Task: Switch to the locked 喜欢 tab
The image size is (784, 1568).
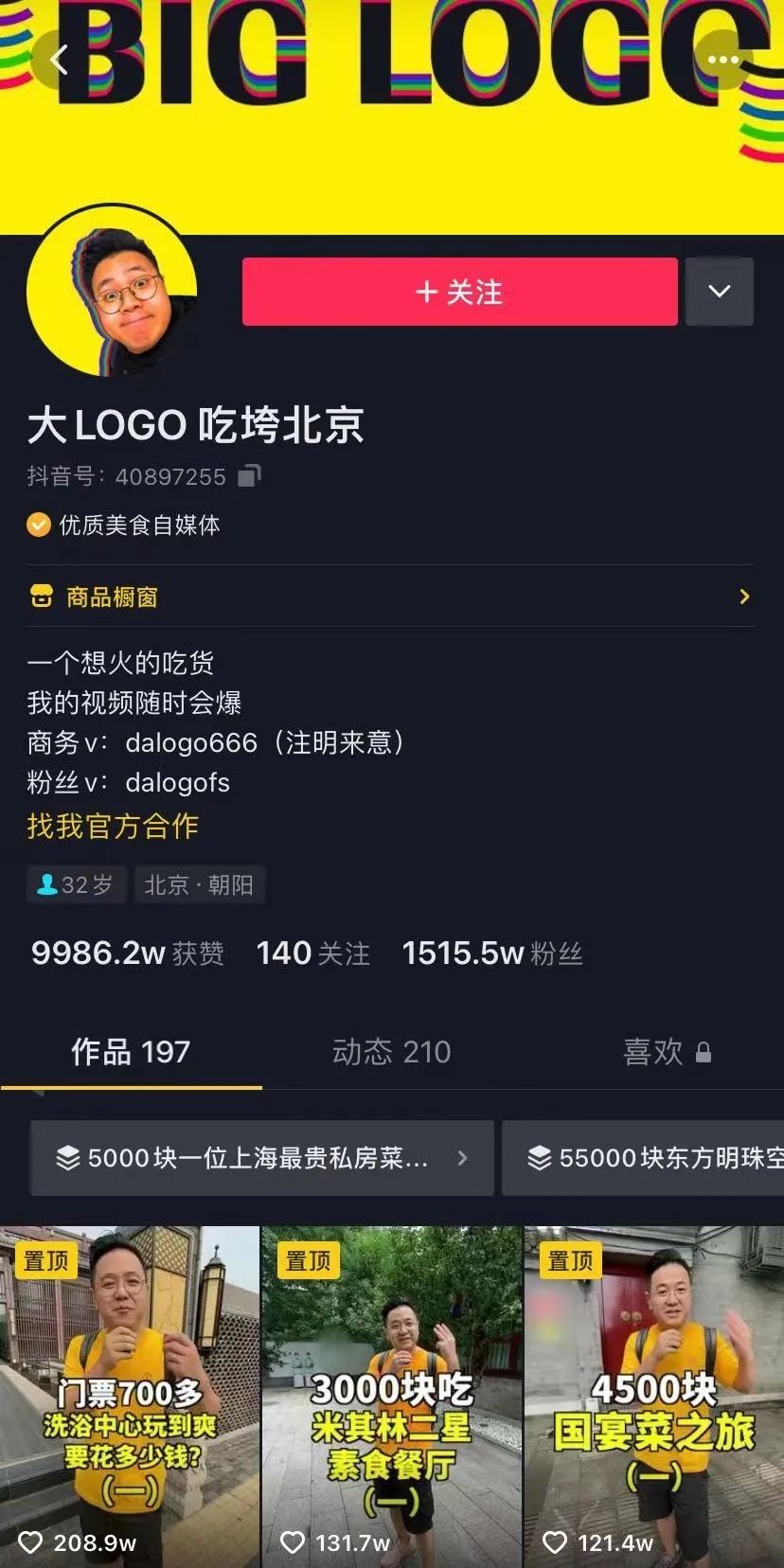Action: tap(666, 1052)
